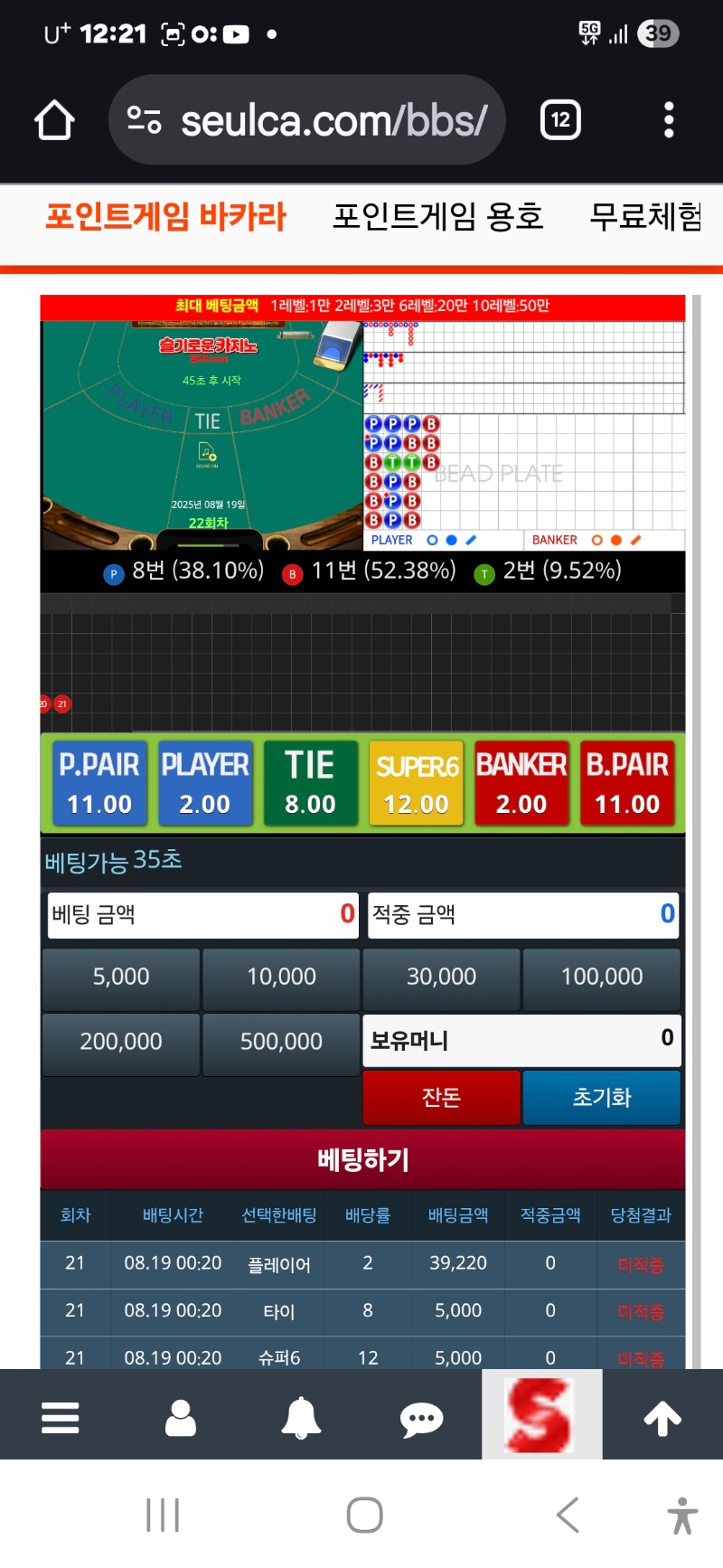The width and height of the screenshot is (723, 1568).
Task: Open the hamburger menu in bottom bar
Action: (x=61, y=1417)
